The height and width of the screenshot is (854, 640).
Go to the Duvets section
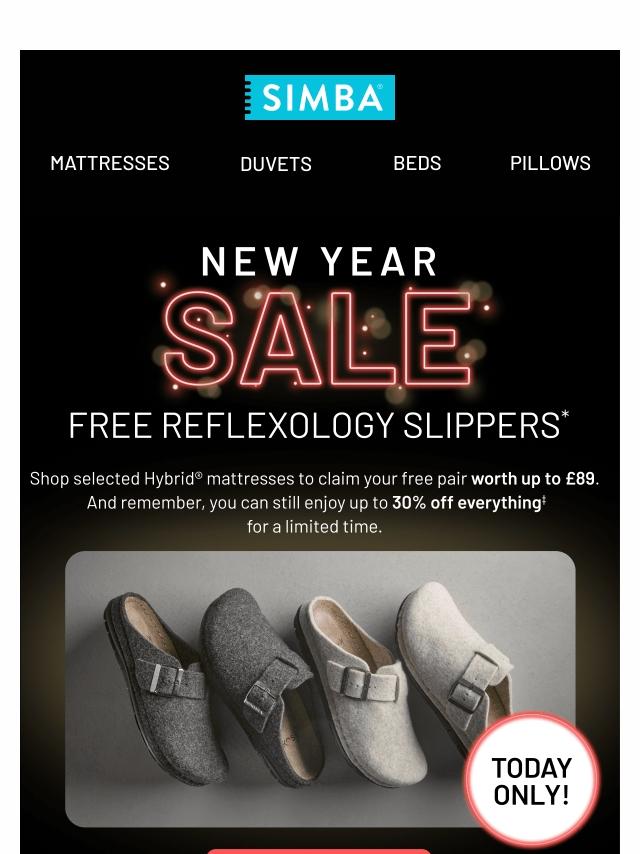tap(276, 164)
